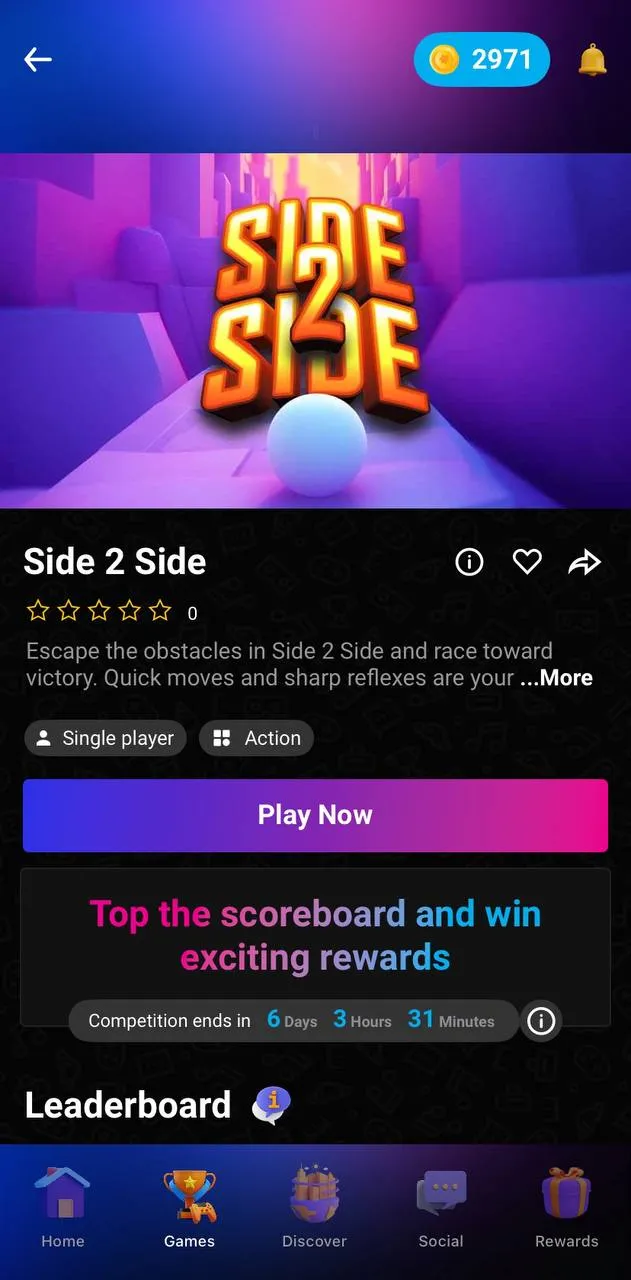The image size is (631, 1280).
Task: Share the Side 2 Side game
Action: [584, 562]
